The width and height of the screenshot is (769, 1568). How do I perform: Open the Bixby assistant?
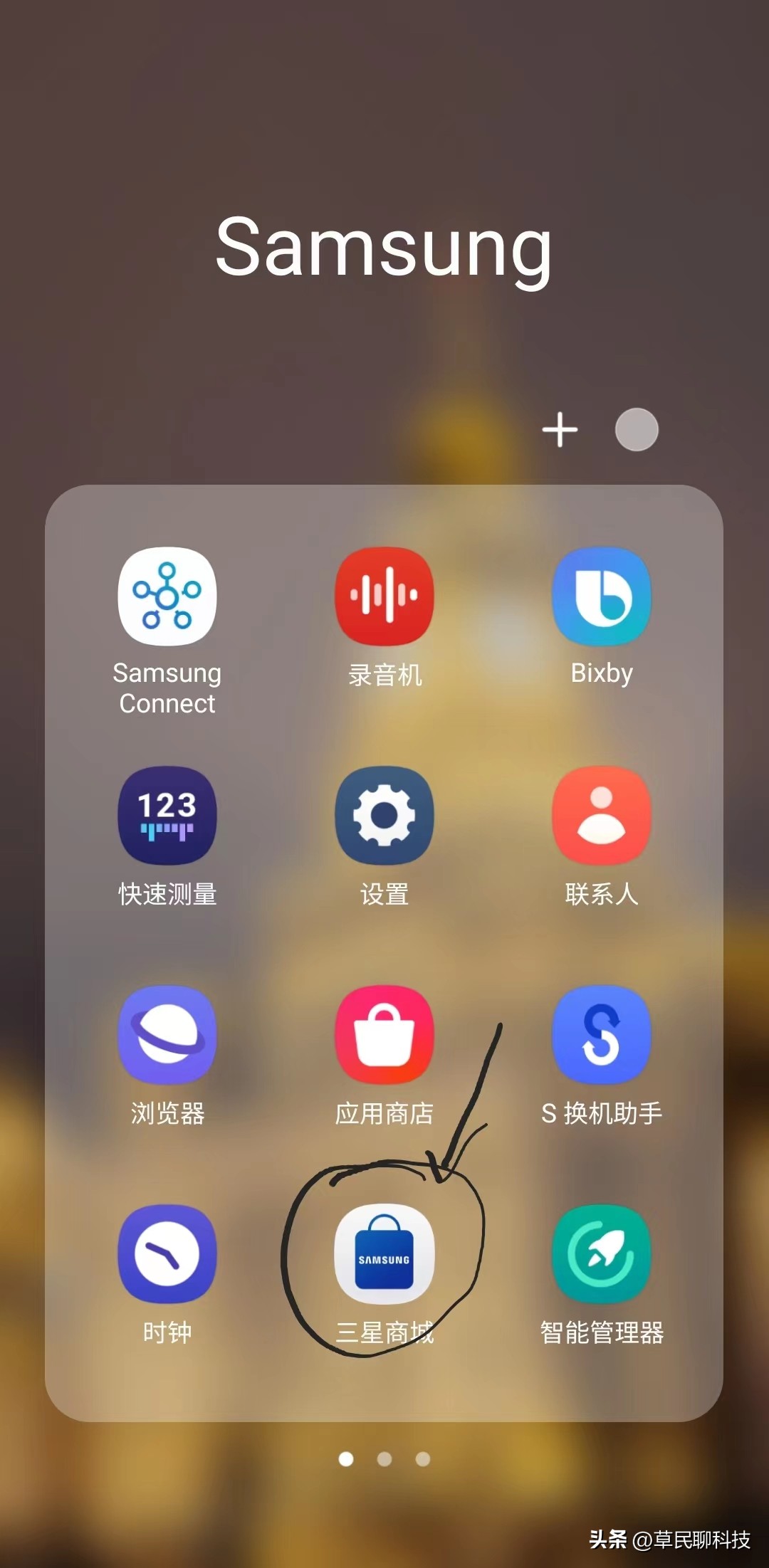[x=602, y=596]
